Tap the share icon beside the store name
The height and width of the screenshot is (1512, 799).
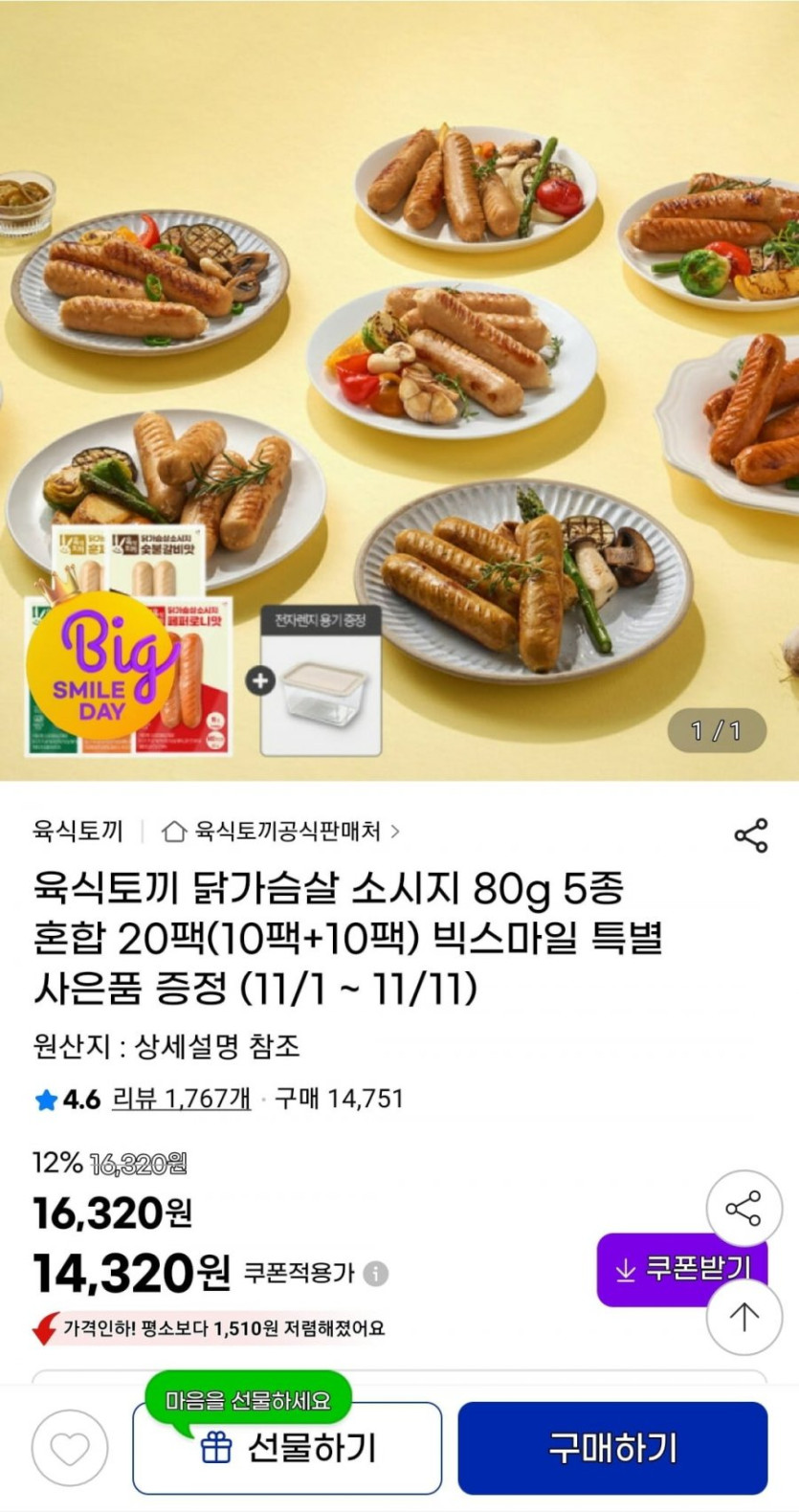(x=751, y=835)
